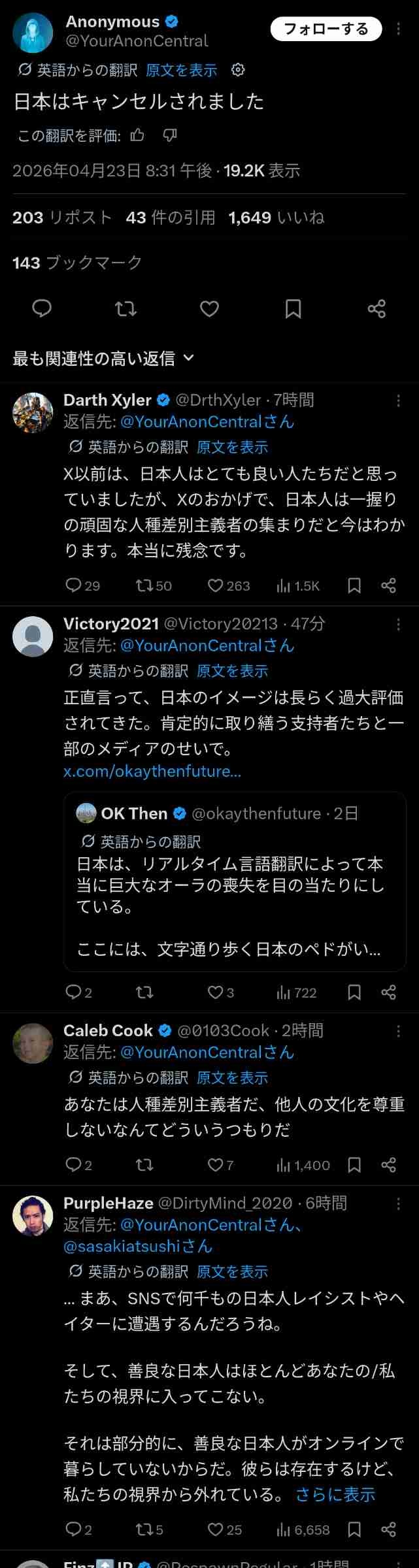Screen dimensions: 419x1568
Task: Open overflow menu on Anonymous's post
Action: pos(399,29)
